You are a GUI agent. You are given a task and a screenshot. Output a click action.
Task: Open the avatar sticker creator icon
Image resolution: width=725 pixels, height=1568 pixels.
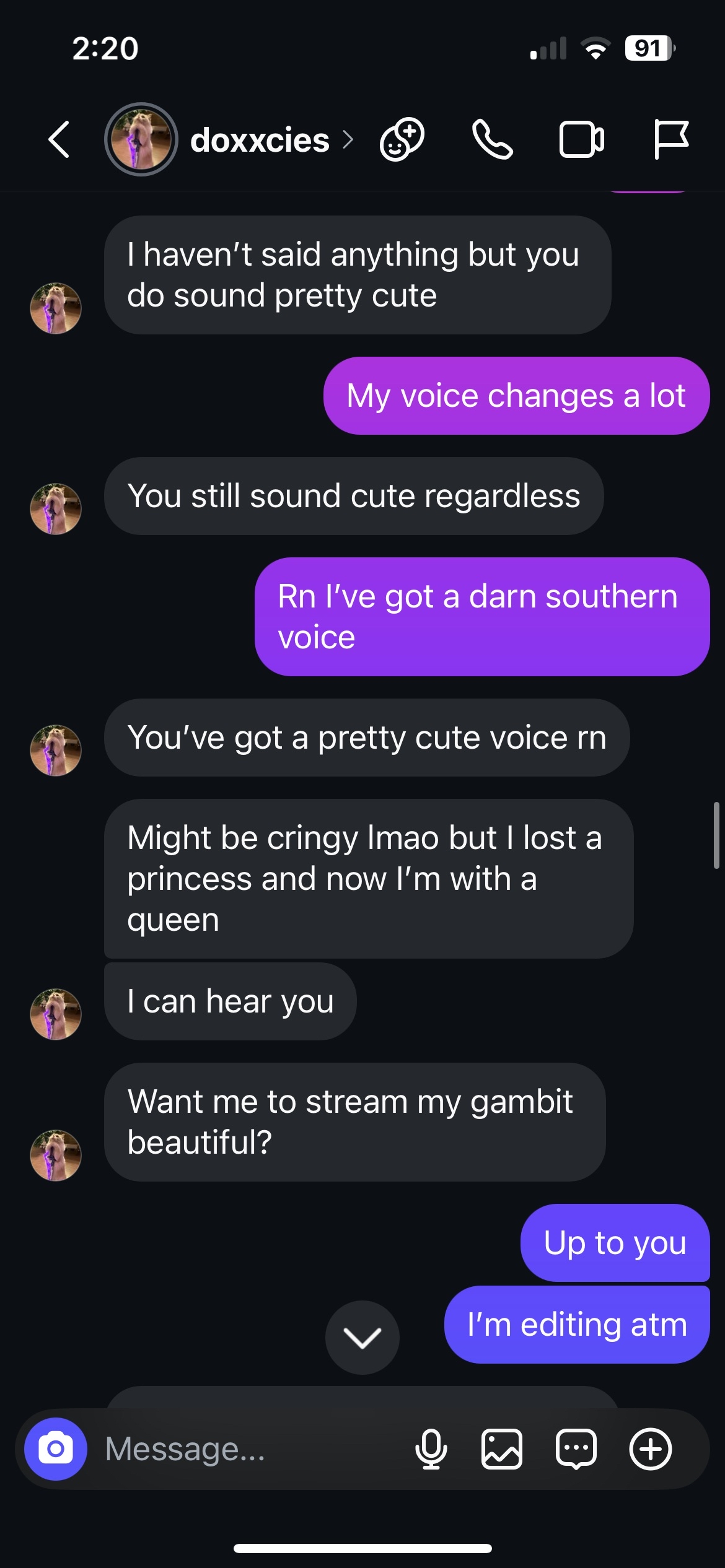click(x=402, y=139)
